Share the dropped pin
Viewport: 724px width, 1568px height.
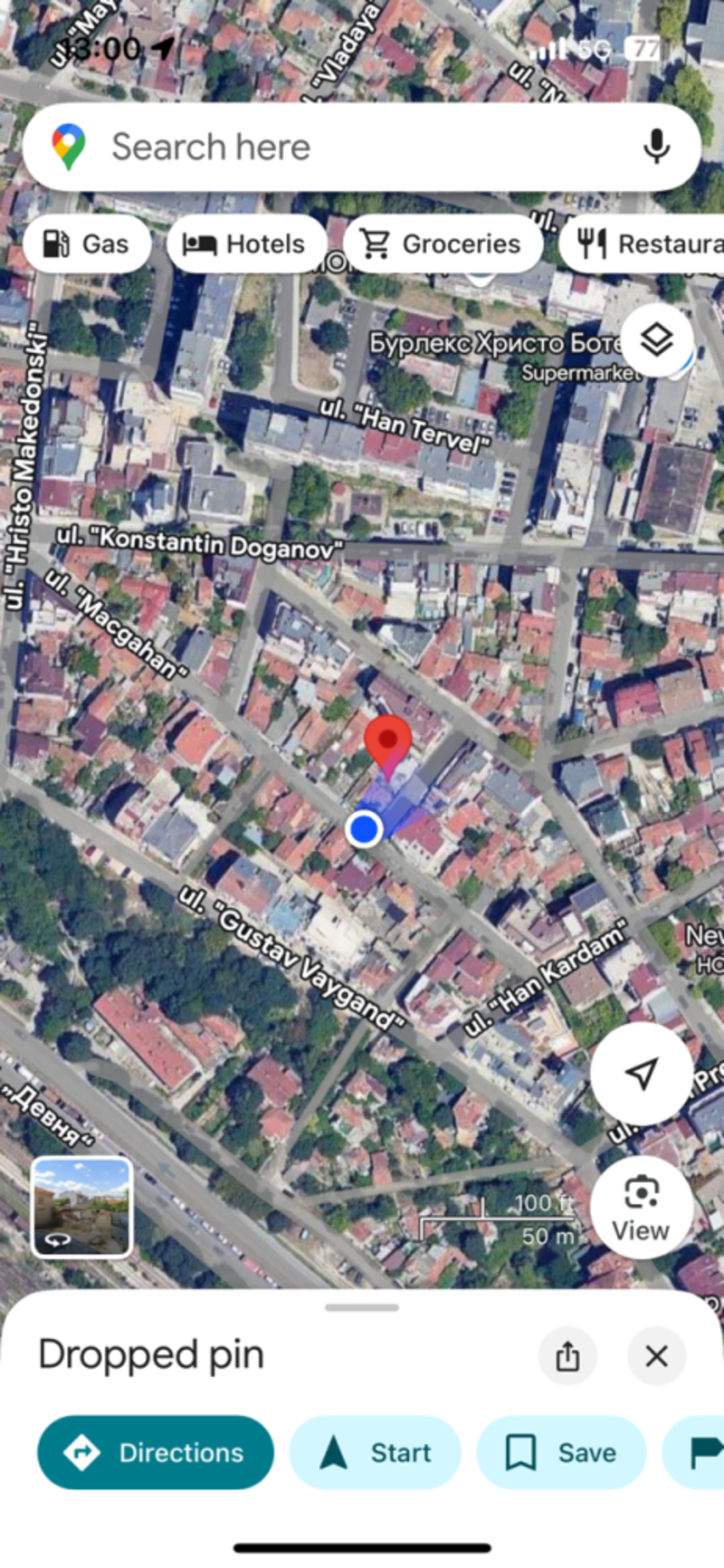click(567, 1356)
